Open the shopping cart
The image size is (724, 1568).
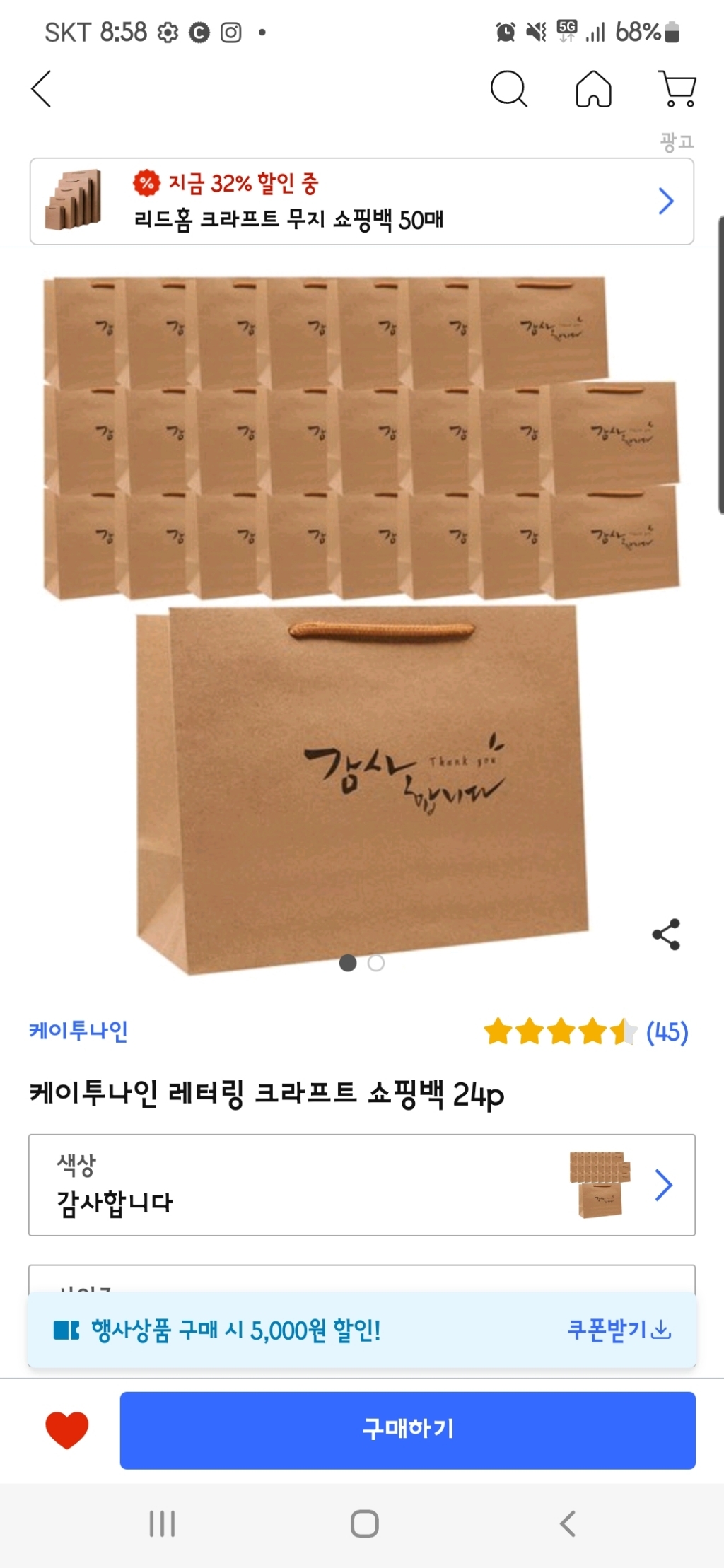click(x=677, y=89)
